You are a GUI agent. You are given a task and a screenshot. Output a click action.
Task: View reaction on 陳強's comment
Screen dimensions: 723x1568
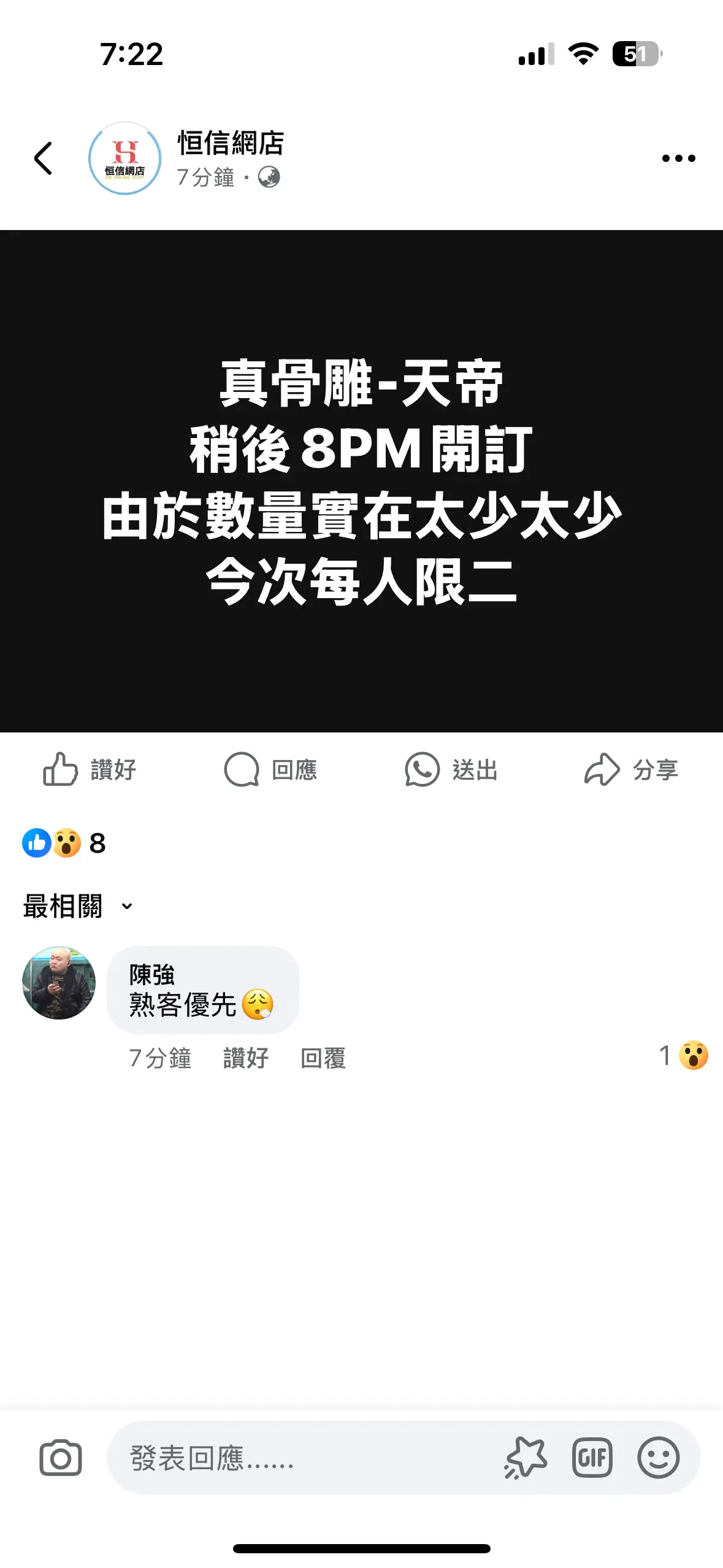pos(683,1056)
